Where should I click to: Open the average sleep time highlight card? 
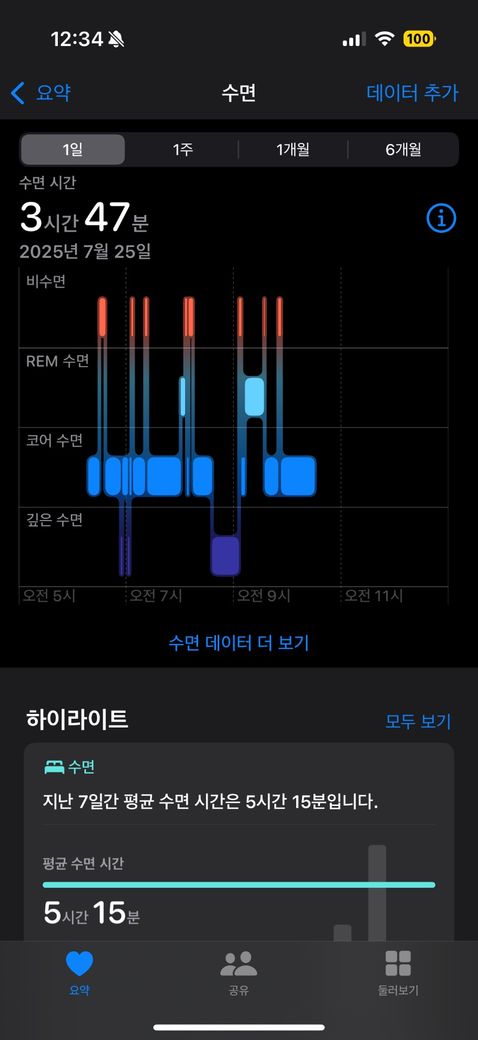click(239, 842)
